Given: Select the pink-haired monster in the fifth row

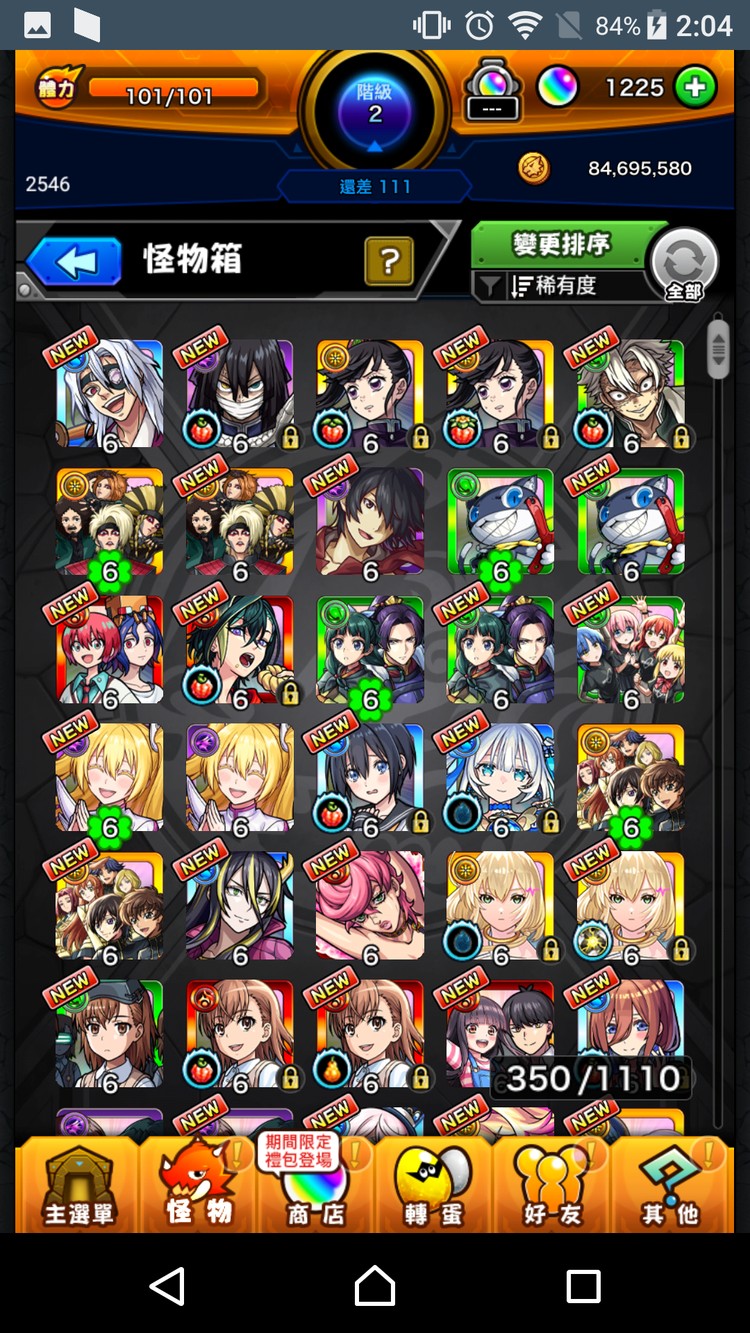Looking at the screenshot, I should tap(370, 906).
